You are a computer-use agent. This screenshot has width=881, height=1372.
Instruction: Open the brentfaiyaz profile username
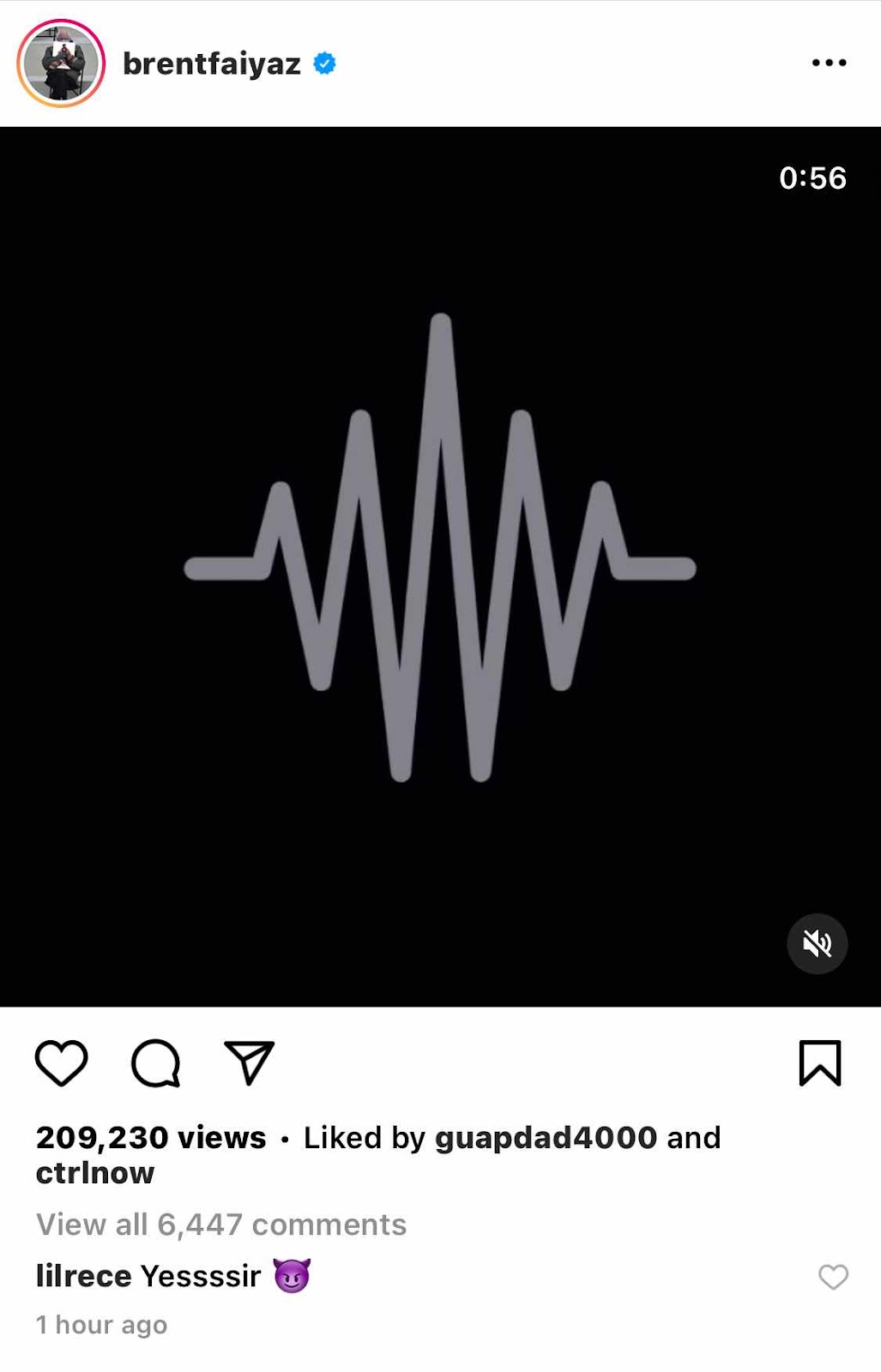pyautogui.click(x=211, y=63)
